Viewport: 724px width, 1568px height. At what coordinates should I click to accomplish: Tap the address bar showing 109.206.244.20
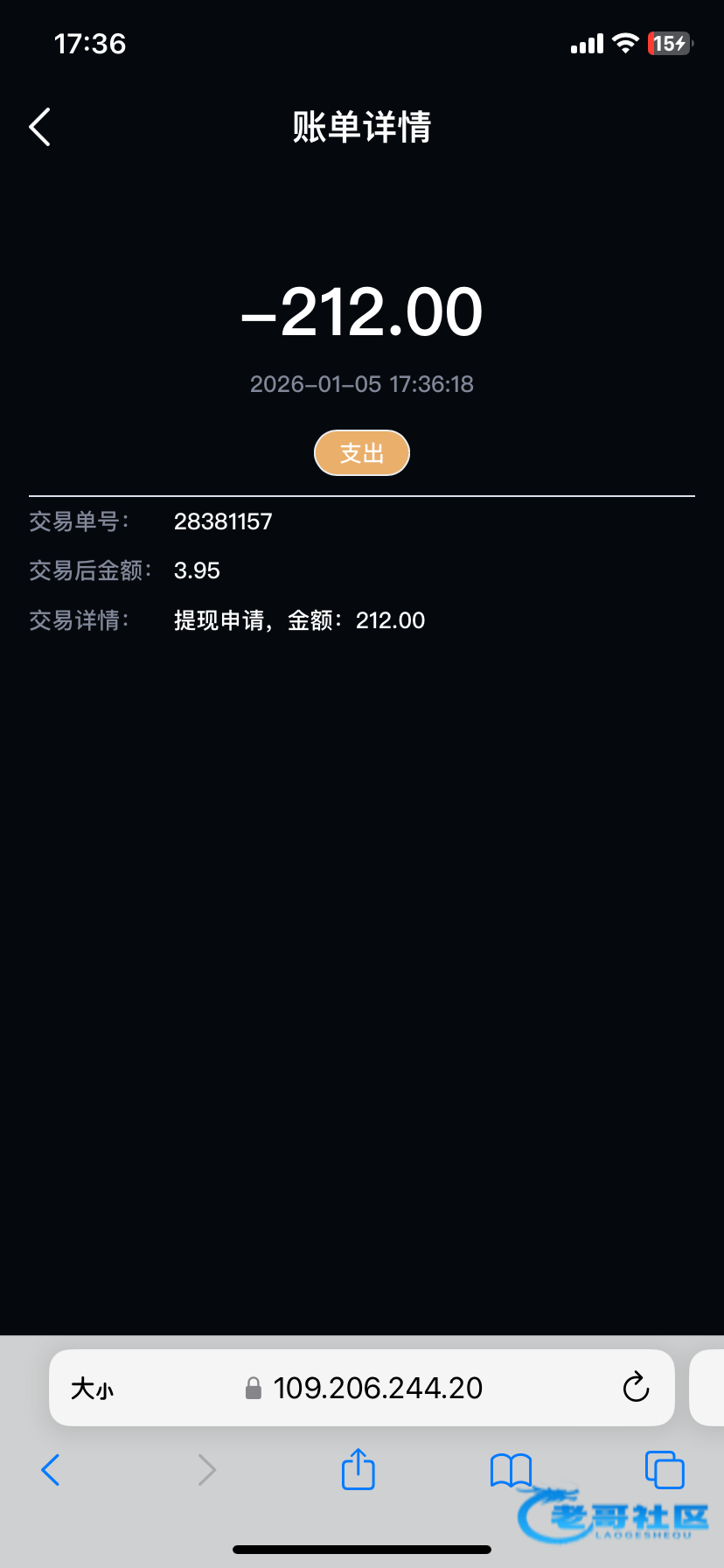click(x=376, y=1388)
